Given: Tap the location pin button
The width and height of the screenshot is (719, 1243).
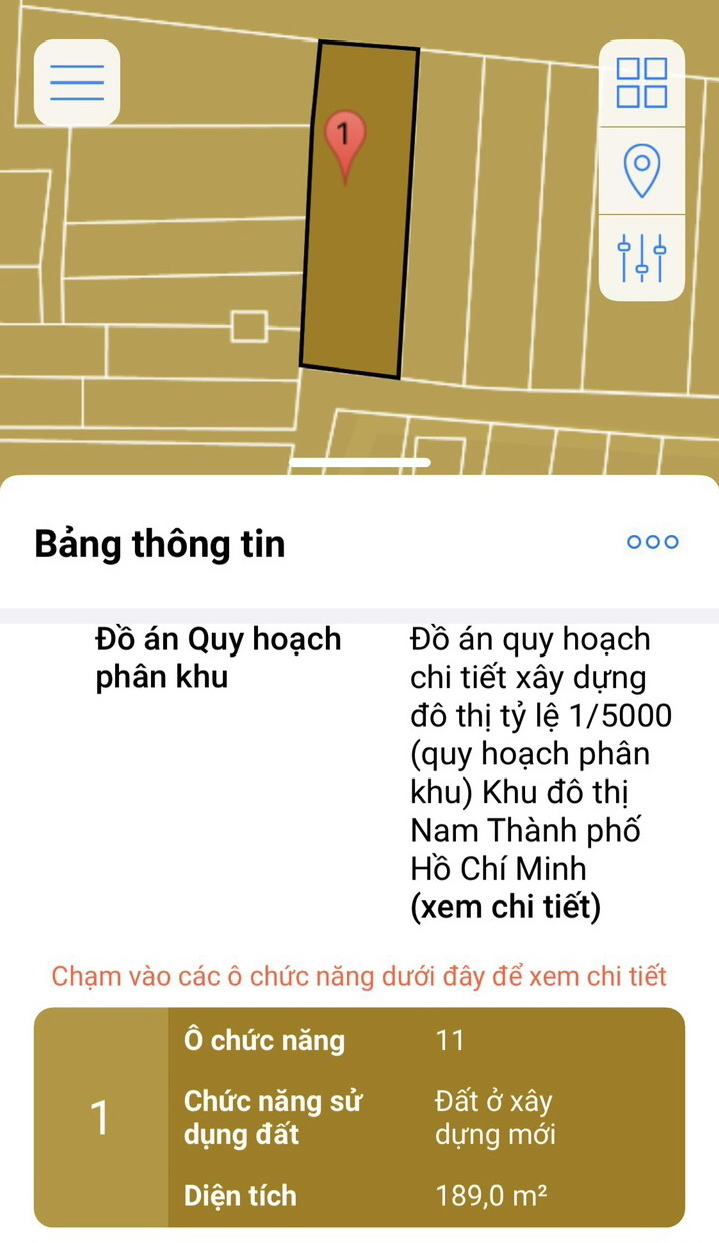Looking at the screenshot, I should pyautogui.click(x=641, y=171).
